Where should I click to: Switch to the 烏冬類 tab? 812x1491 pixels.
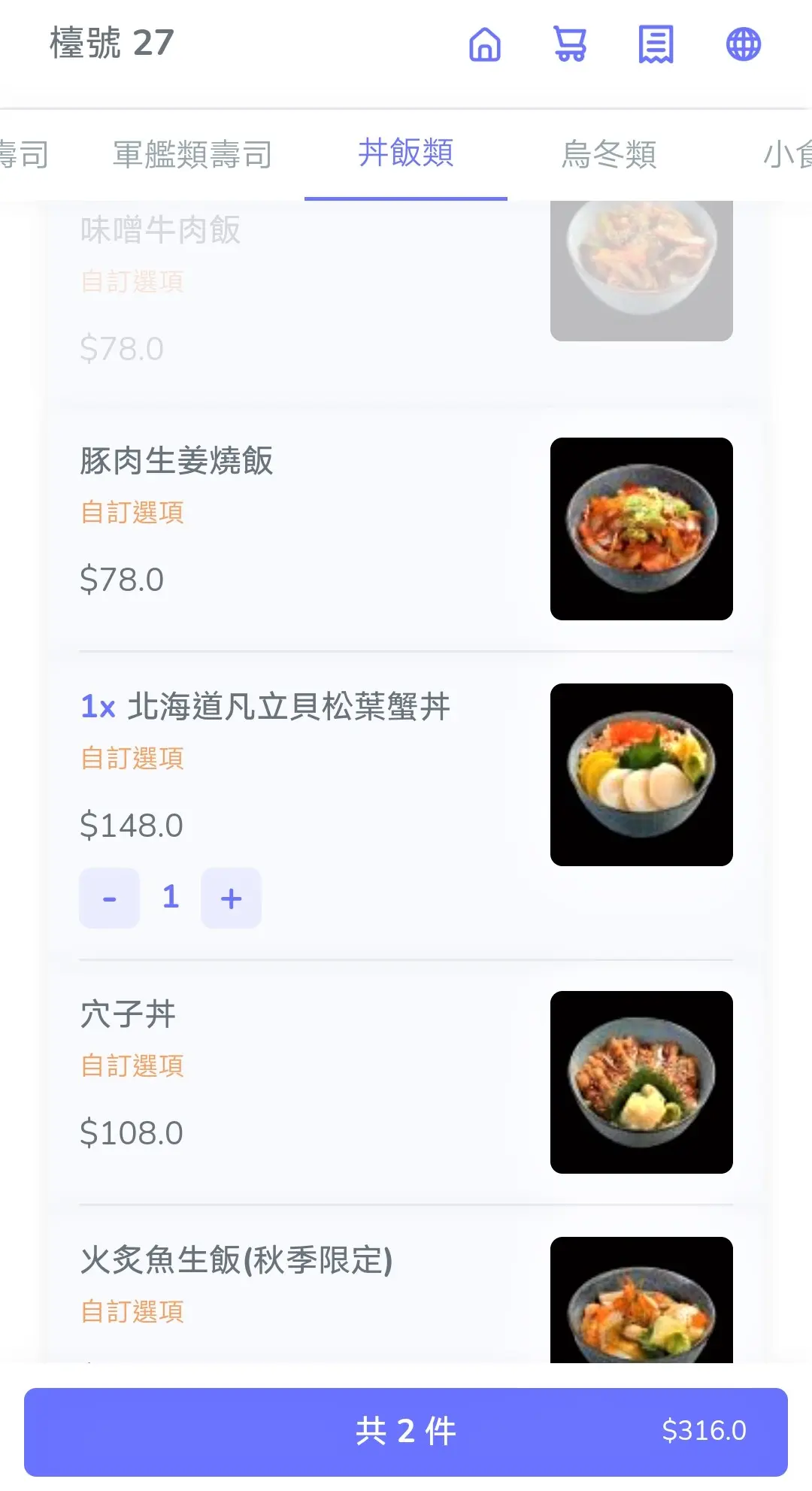(609, 154)
